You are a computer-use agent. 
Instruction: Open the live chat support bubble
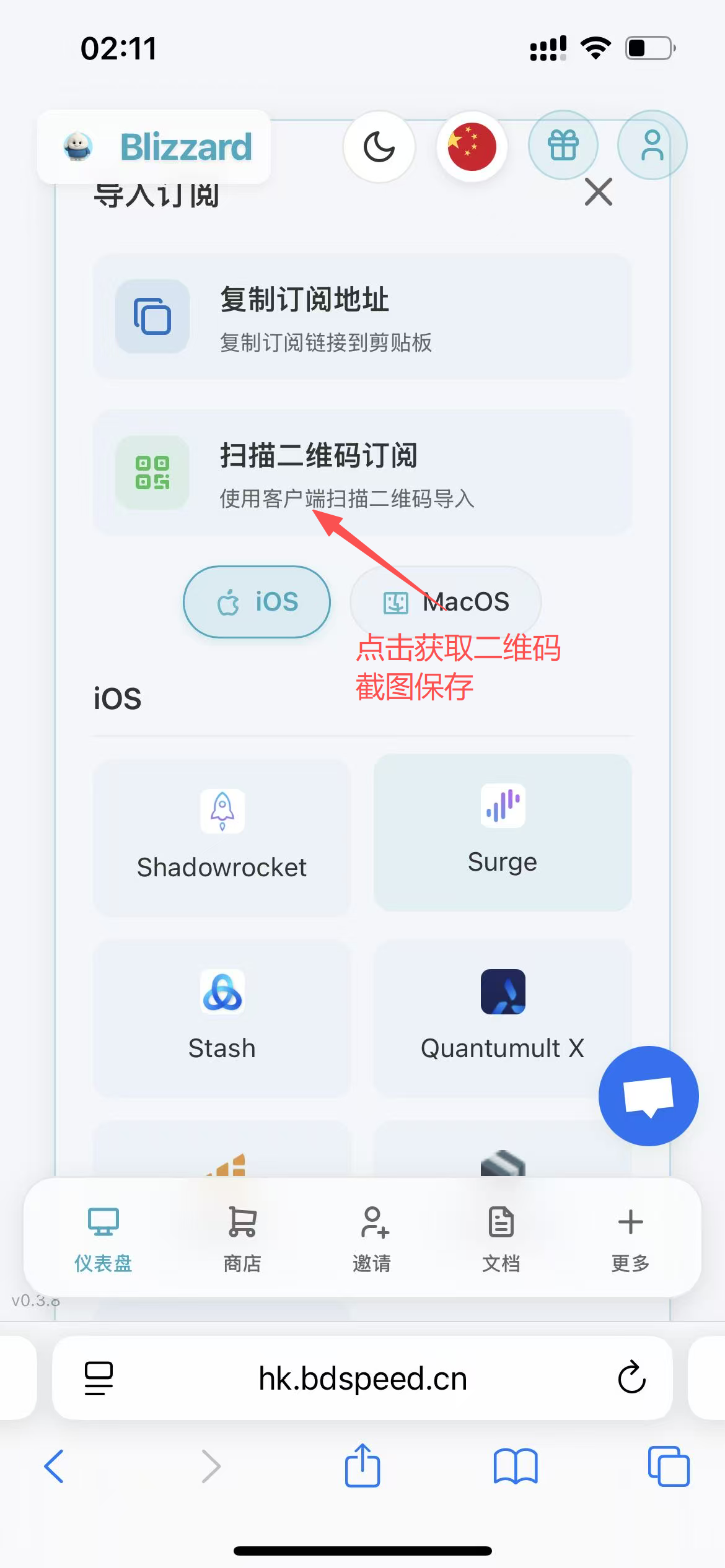pyautogui.click(x=648, y=1096)
